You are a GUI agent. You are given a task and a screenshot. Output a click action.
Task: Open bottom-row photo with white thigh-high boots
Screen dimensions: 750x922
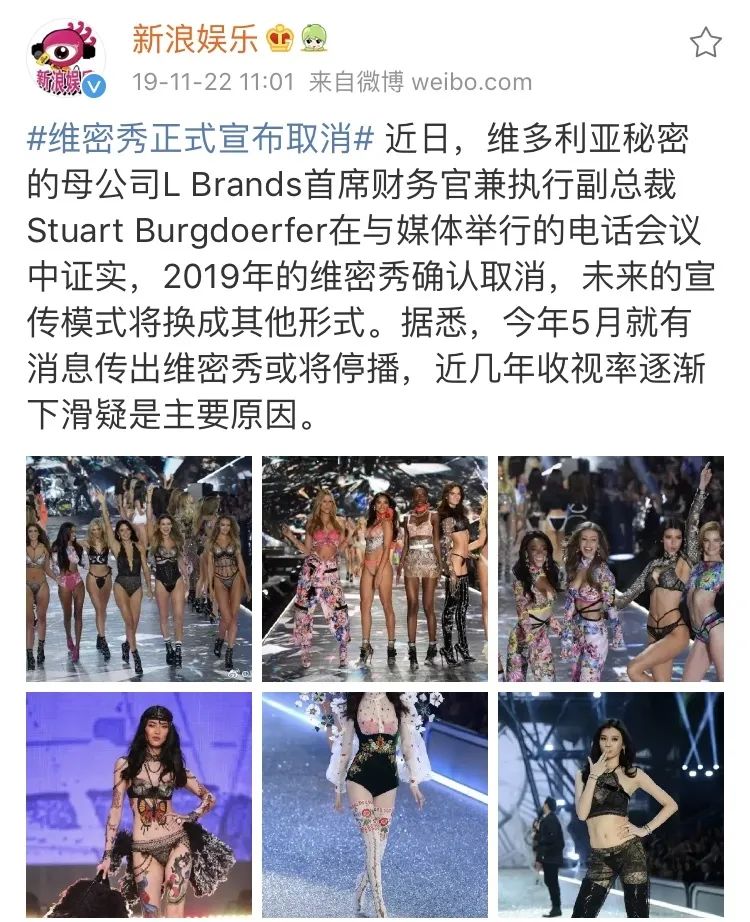[375, 805]
